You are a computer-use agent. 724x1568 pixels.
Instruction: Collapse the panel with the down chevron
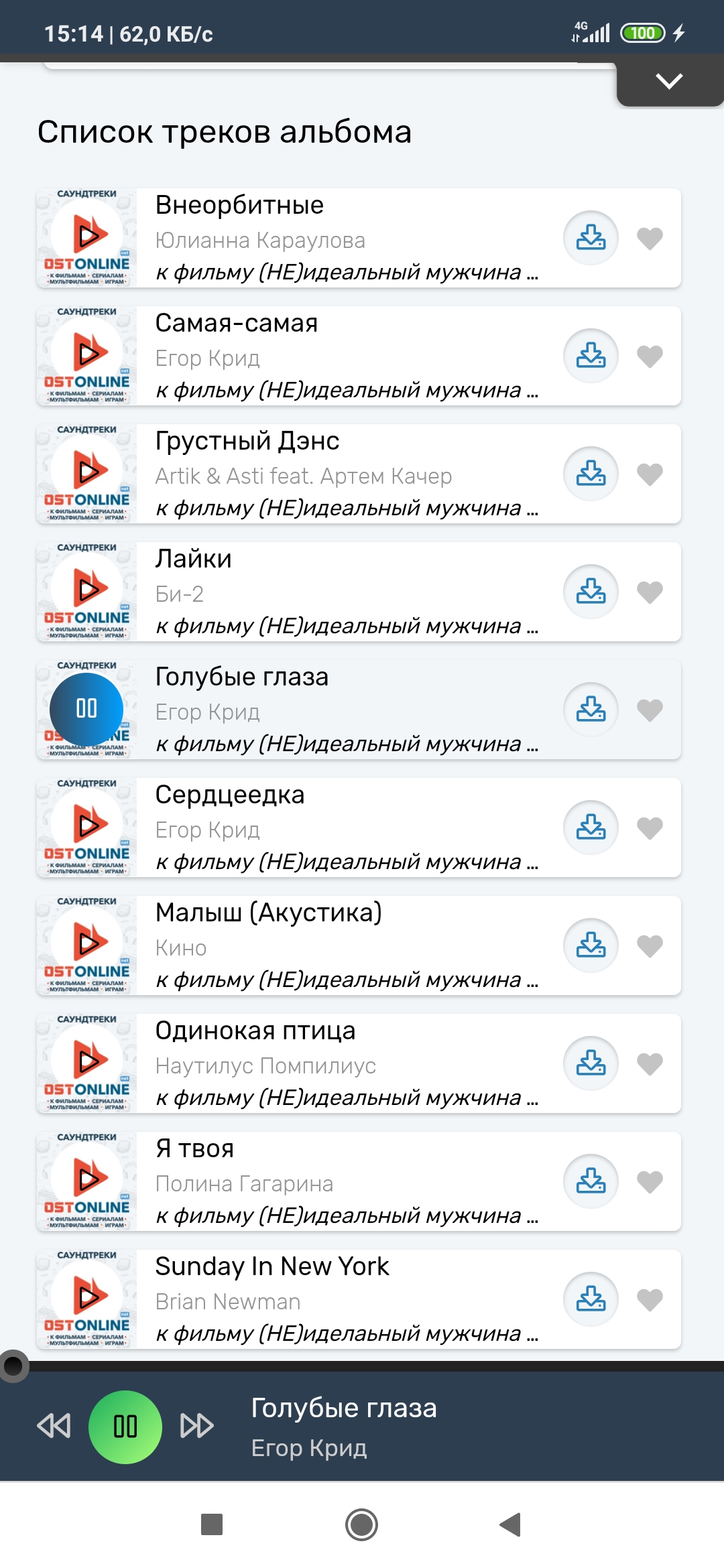point(669,81)
